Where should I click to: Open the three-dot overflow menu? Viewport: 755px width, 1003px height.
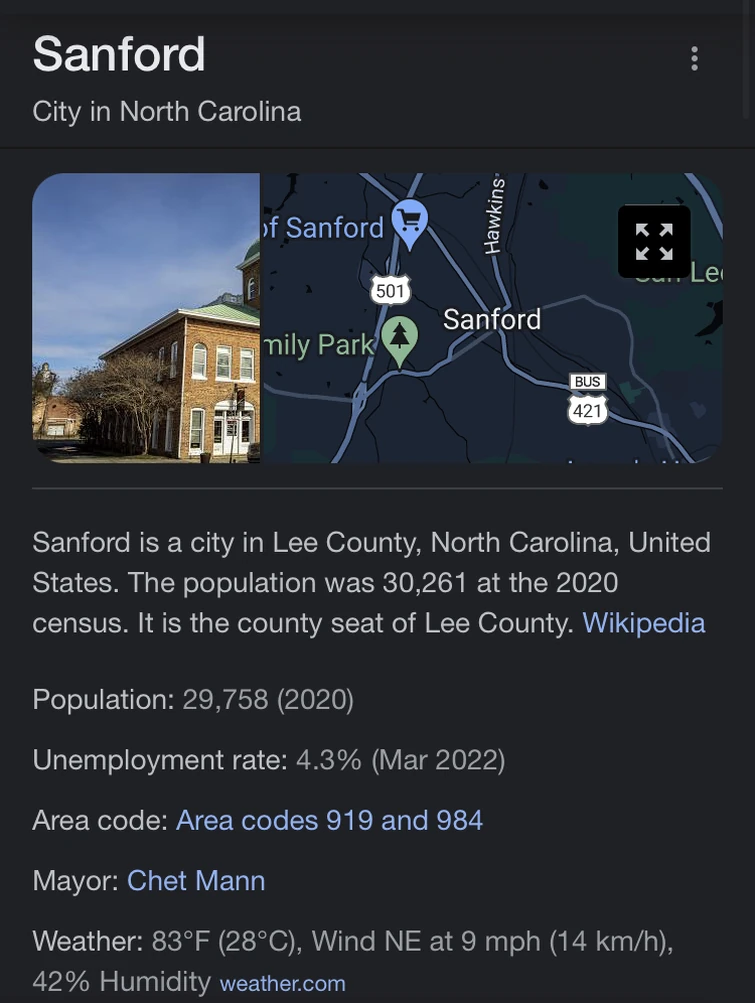point(694,59)
